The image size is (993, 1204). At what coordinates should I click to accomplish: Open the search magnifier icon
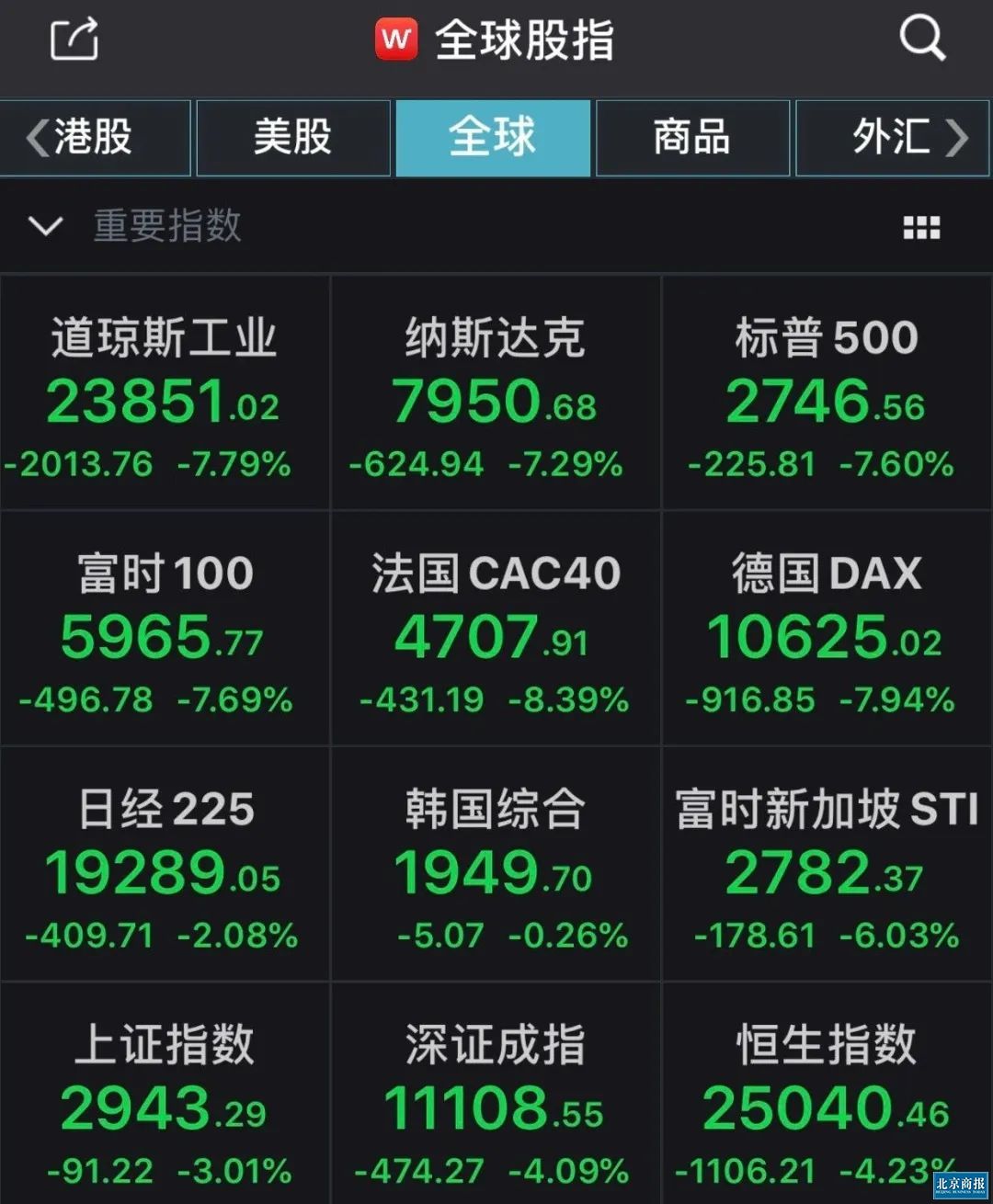tap(921, 39)
